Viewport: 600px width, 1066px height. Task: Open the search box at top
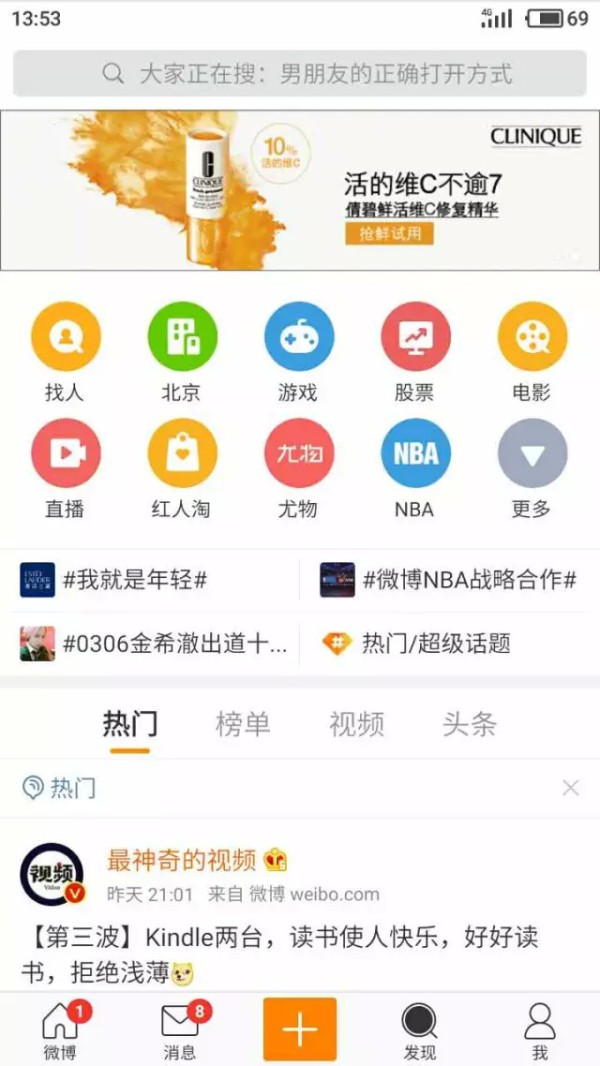[300, 74]
